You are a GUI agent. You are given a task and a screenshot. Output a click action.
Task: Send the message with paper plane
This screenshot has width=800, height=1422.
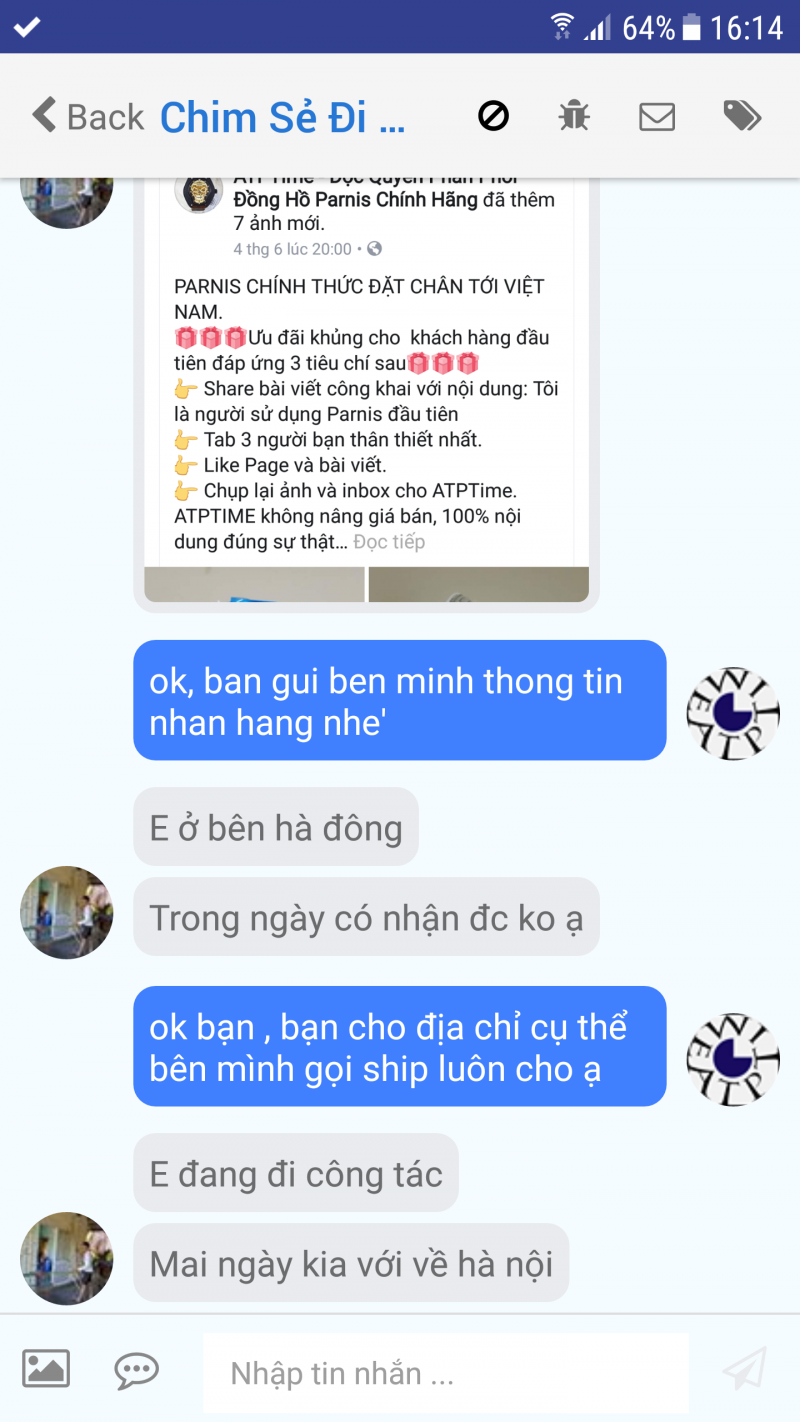744,1369
